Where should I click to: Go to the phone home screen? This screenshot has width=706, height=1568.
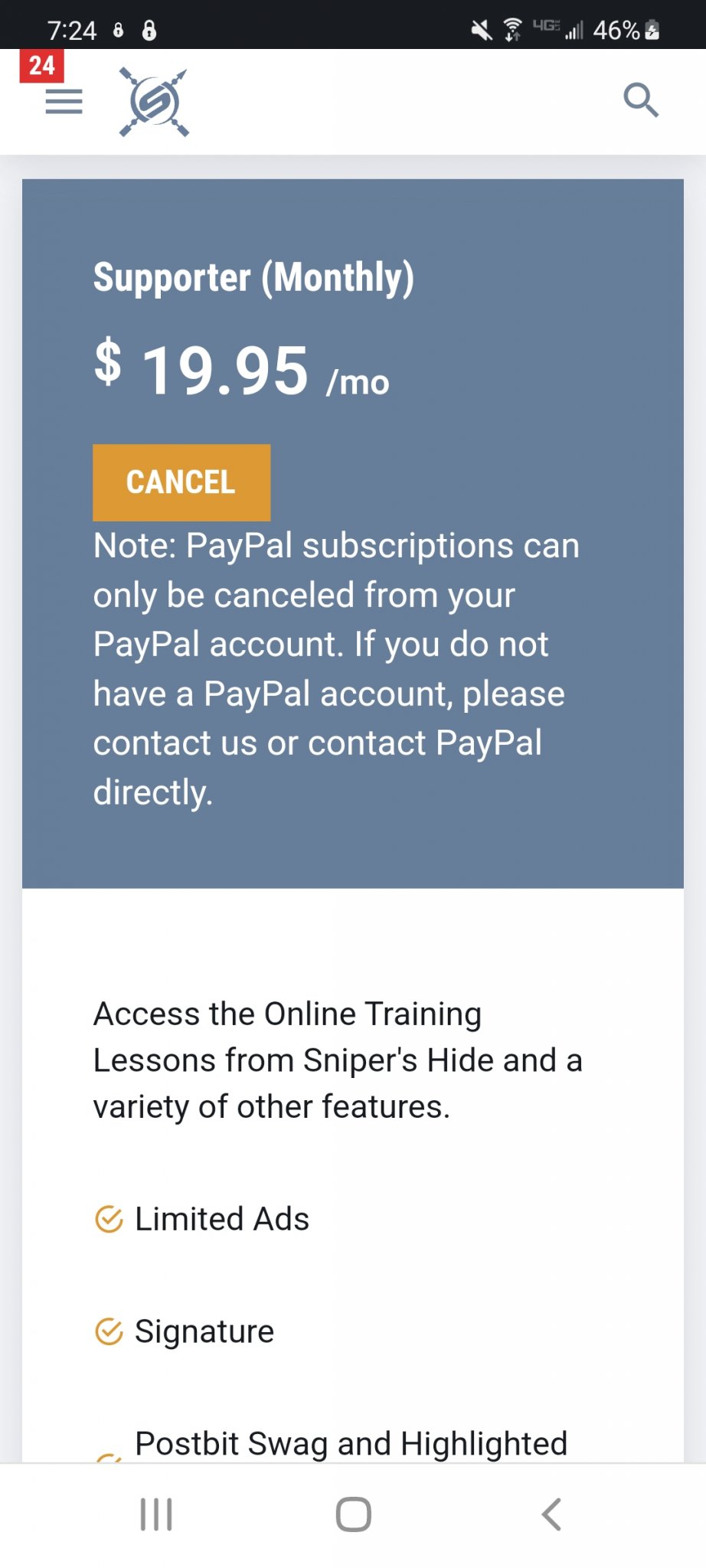tap(354, 1514)
